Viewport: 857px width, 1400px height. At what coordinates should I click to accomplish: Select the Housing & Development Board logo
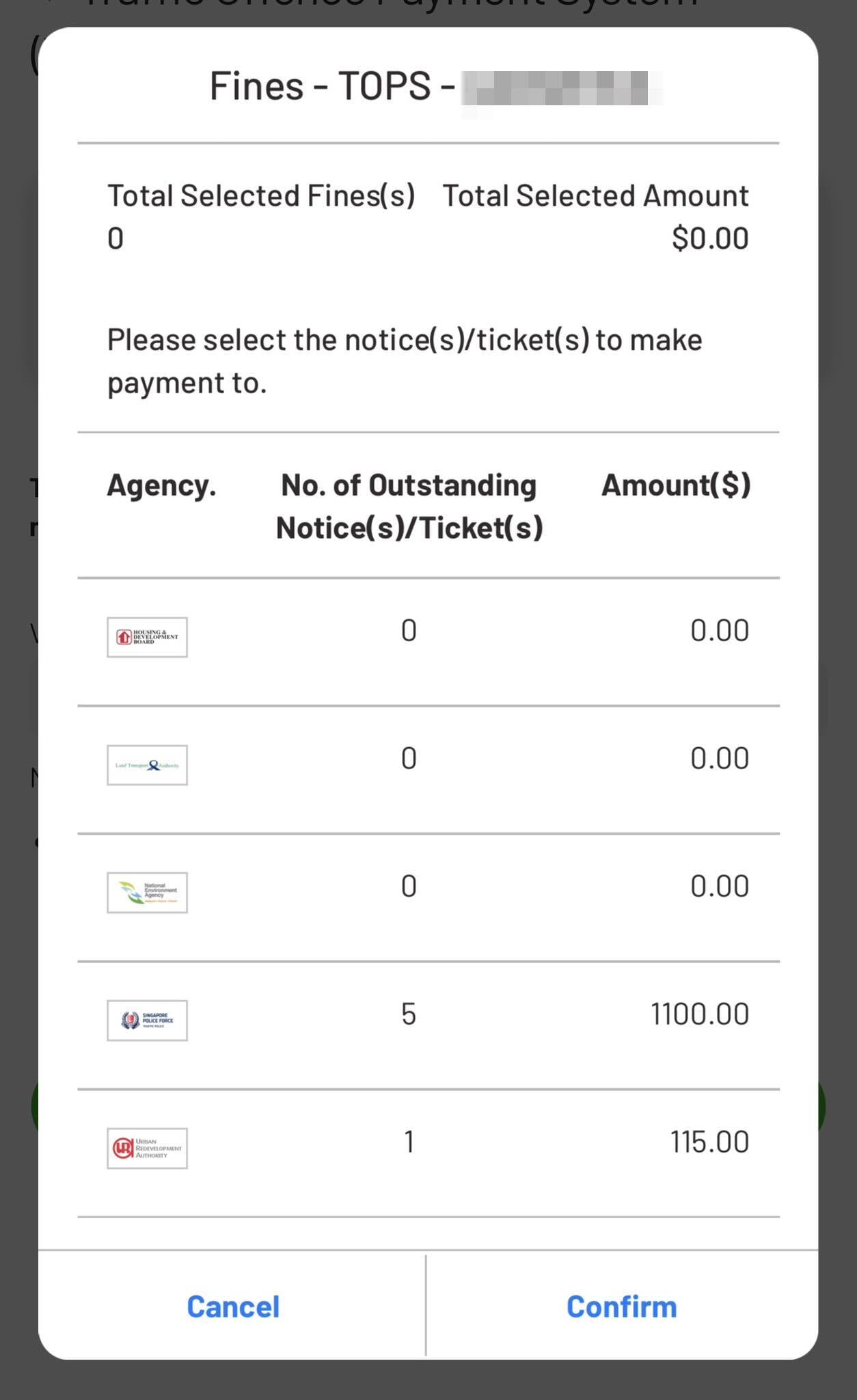pyautogui.click(x=147, y=636)
